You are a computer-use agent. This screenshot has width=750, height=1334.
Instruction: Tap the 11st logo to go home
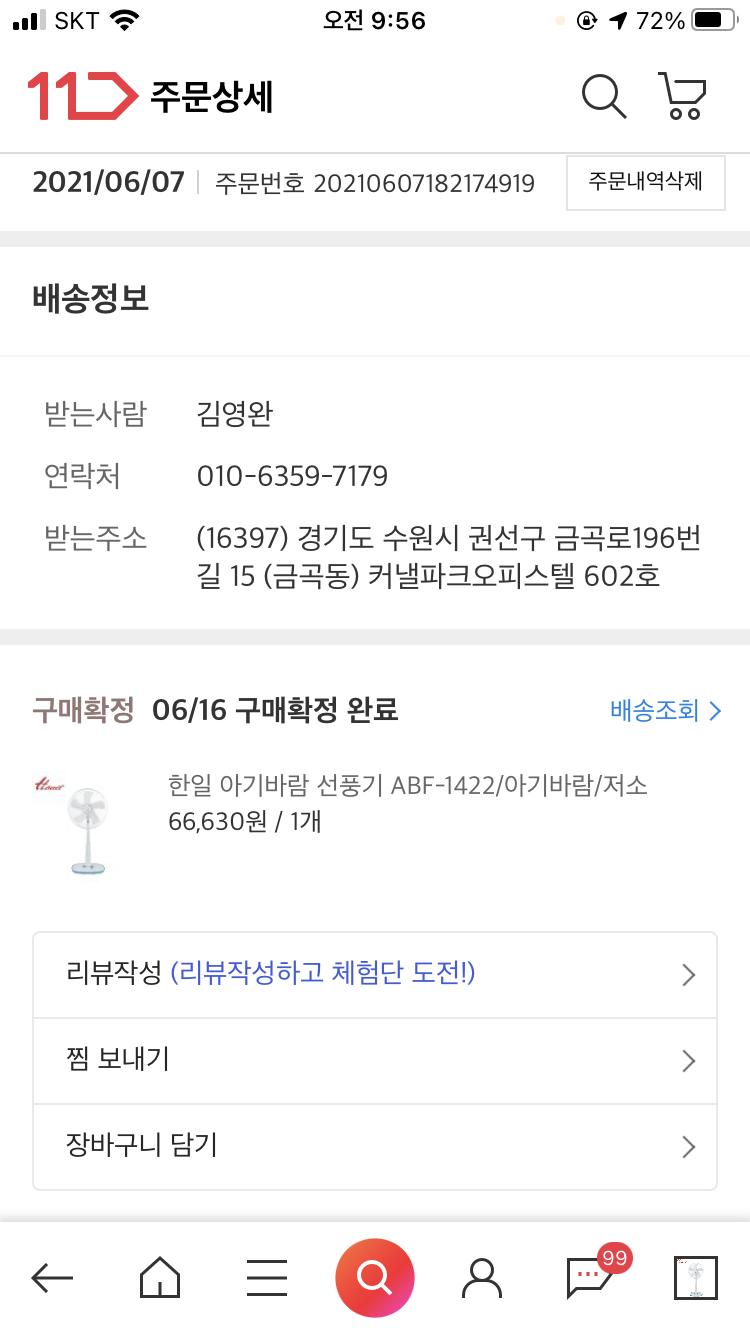pos(82,96)
